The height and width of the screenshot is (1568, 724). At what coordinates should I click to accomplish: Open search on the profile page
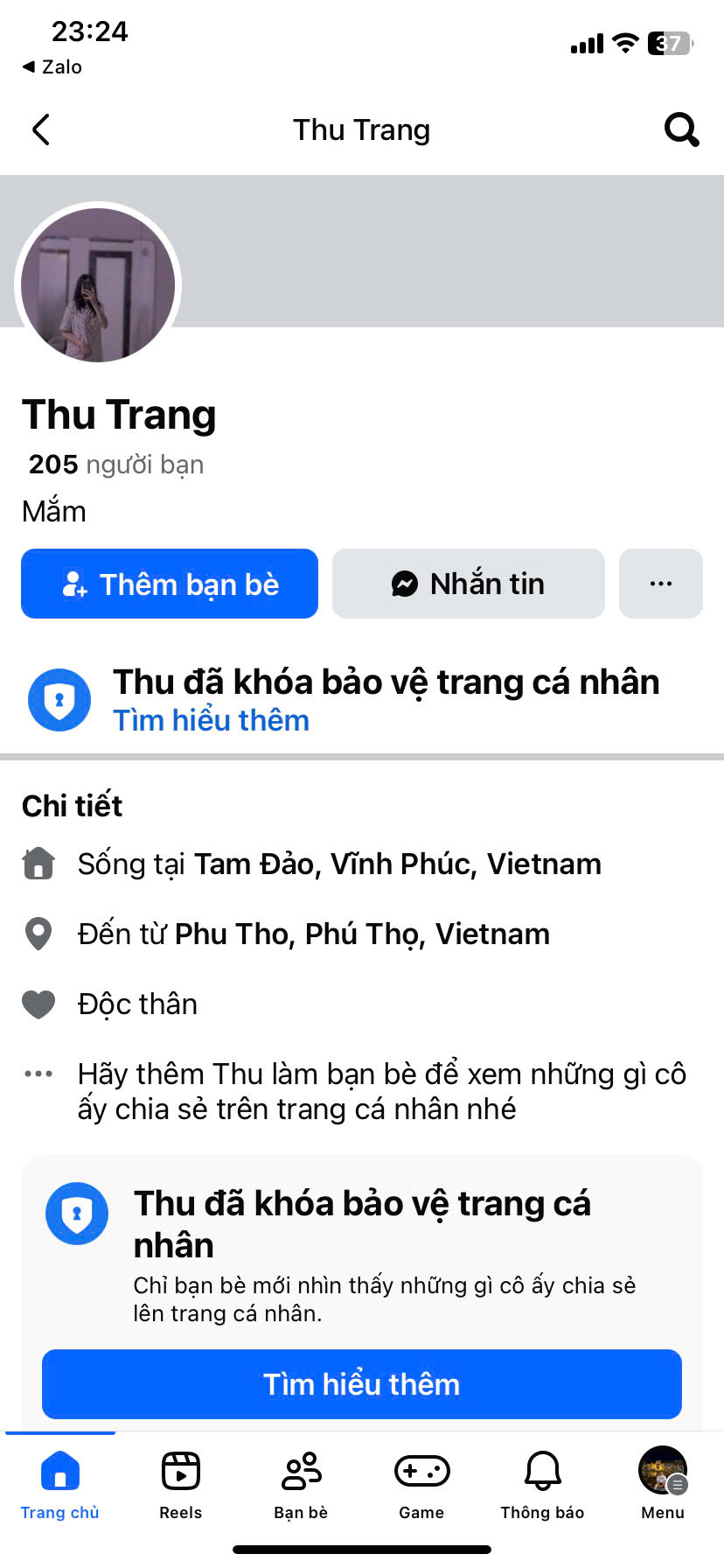point(681,130)
